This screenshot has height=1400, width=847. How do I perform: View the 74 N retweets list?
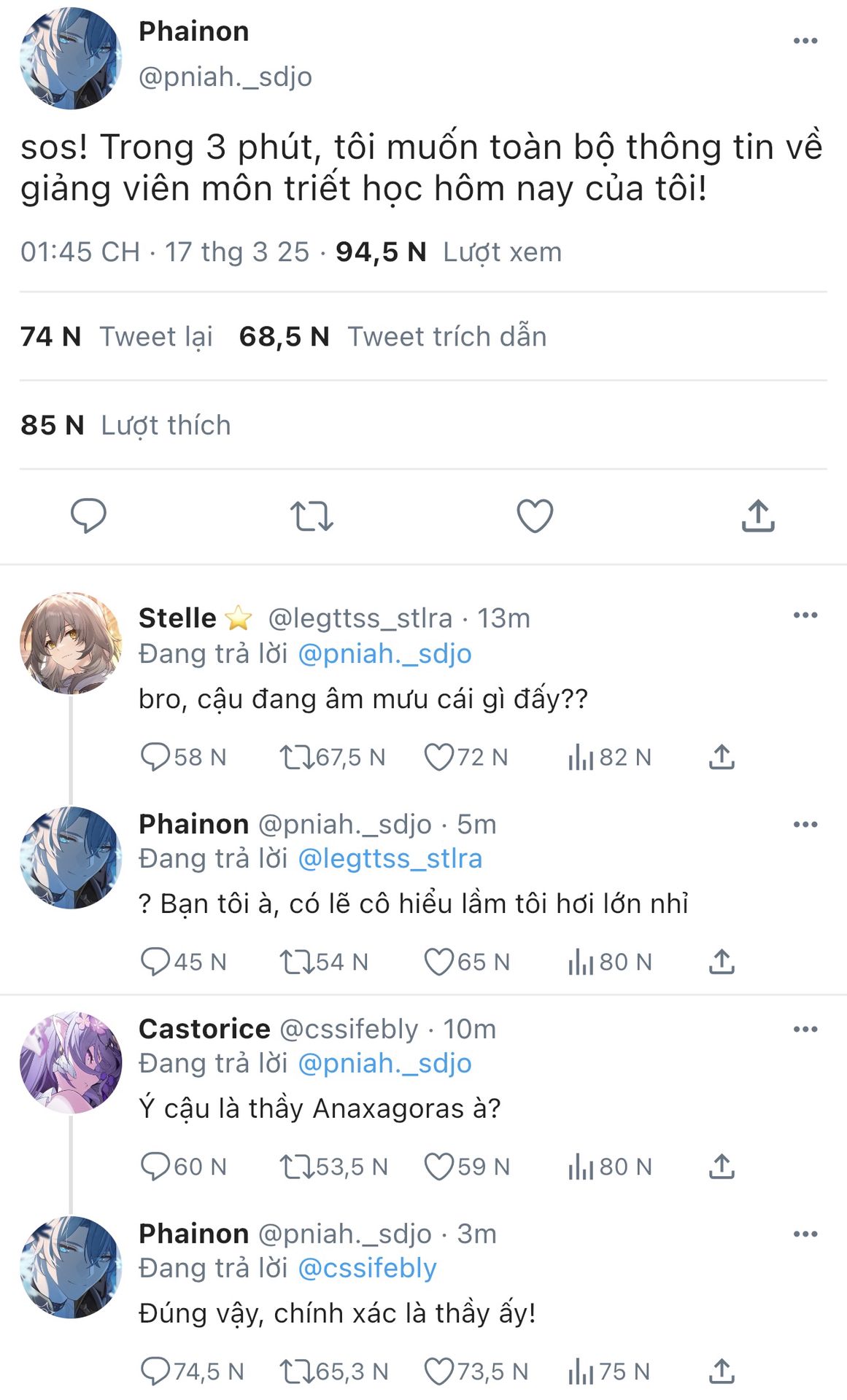[x=117, y=337]
